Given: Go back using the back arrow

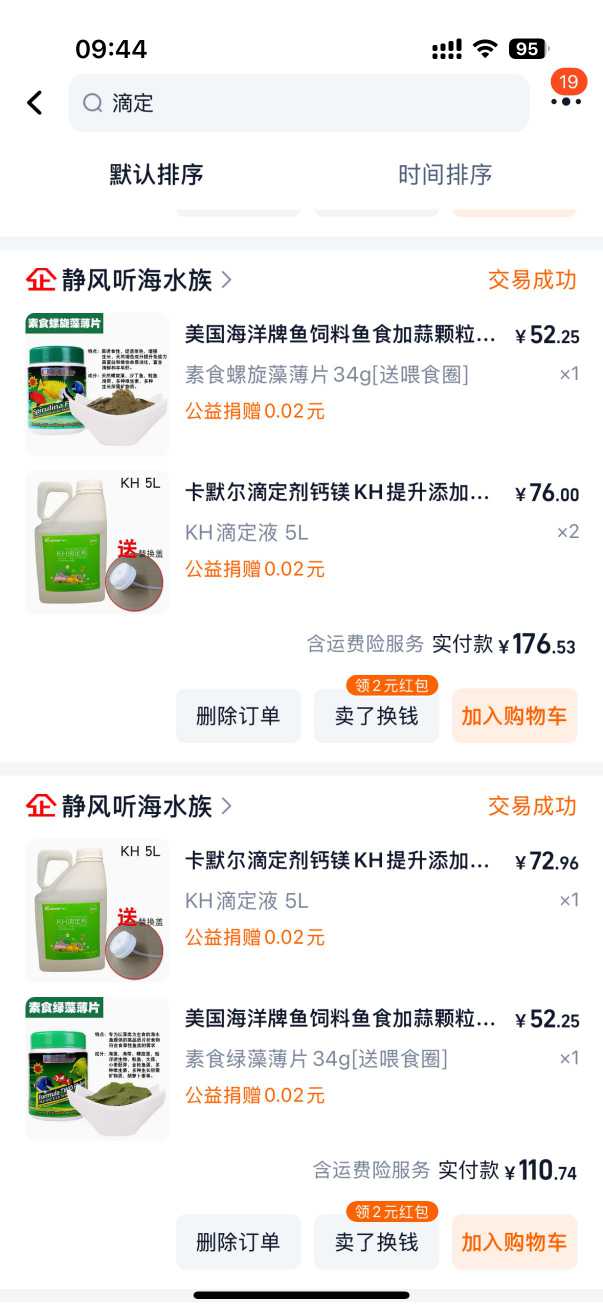Looking at the screenshot, I should [x=35, y=102].
